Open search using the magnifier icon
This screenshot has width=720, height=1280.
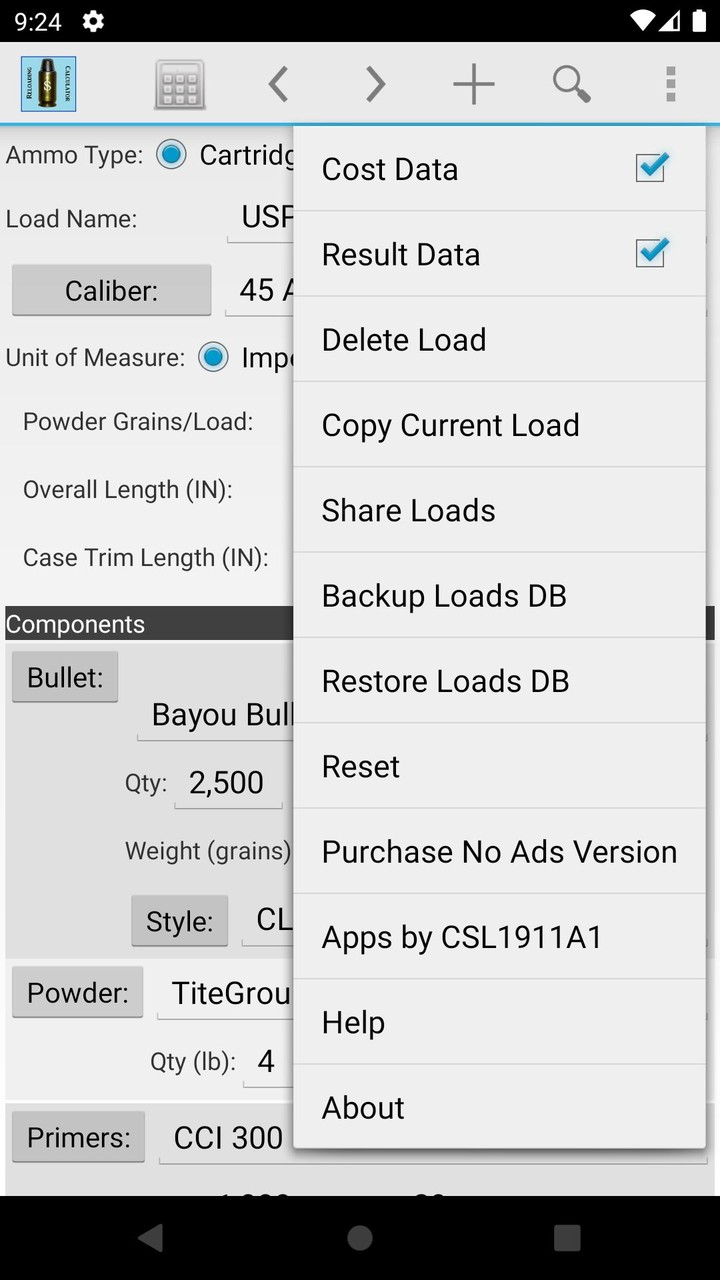(x=571, y=84)
